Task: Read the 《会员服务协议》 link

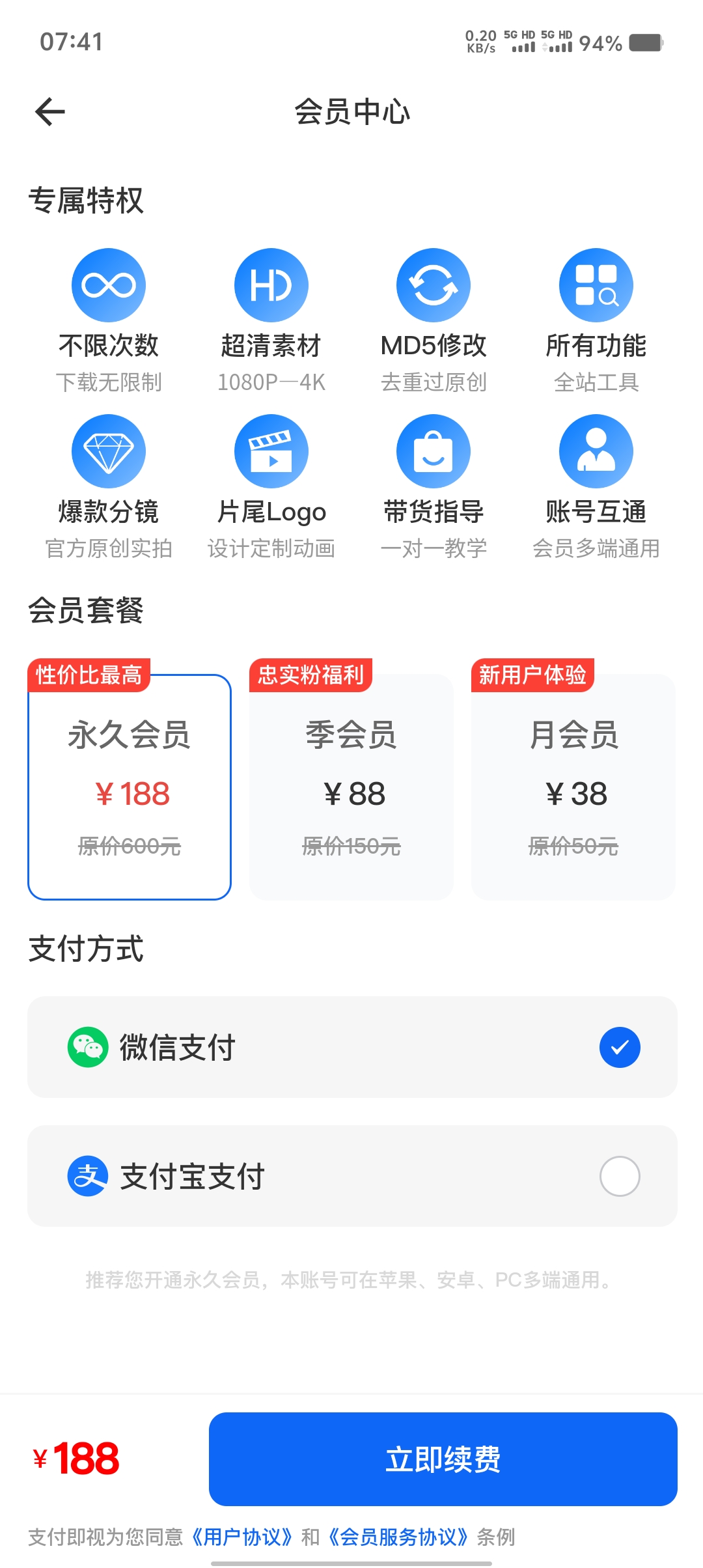Action: coord(398,1537)
